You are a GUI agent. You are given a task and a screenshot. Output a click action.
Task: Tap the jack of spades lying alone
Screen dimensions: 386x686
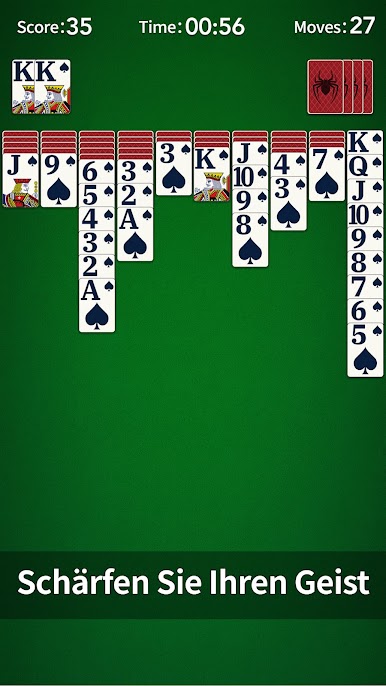[21, 180]
